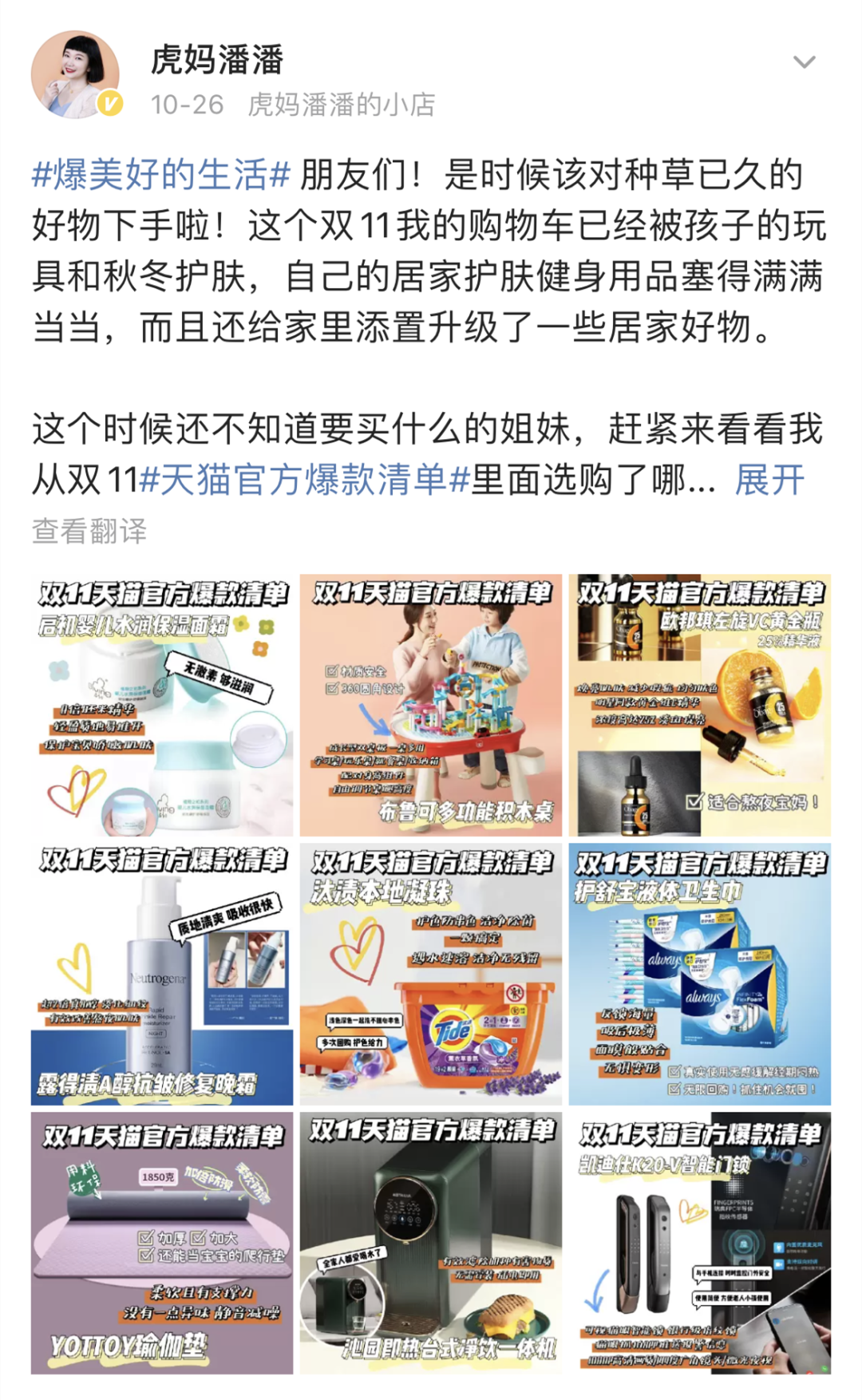Visit 虎妈潘潘的小店 source link
Image resolution: width=862 pixels, height=1400 pixels.
[341, 105]
